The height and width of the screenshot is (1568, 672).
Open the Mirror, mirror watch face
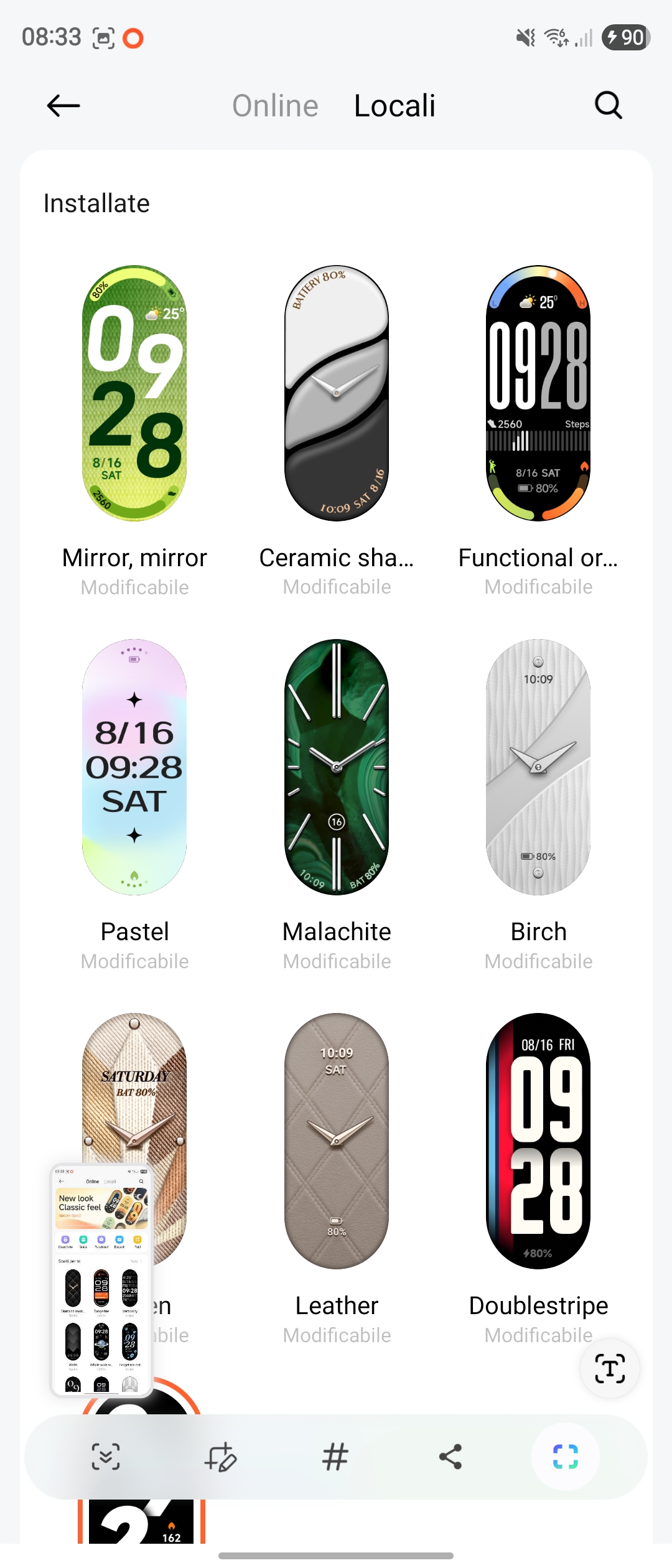134,394
